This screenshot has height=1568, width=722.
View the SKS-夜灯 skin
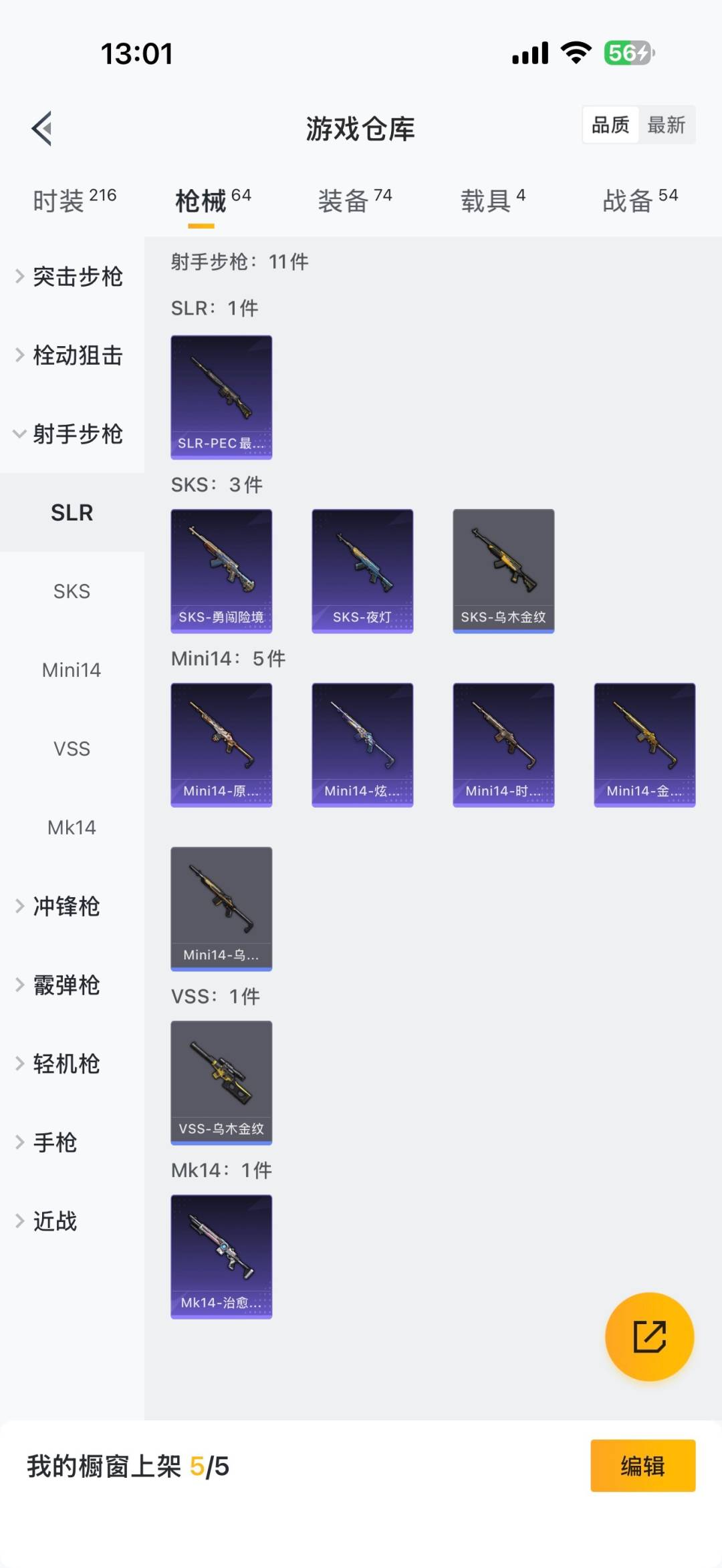(362, 571)
